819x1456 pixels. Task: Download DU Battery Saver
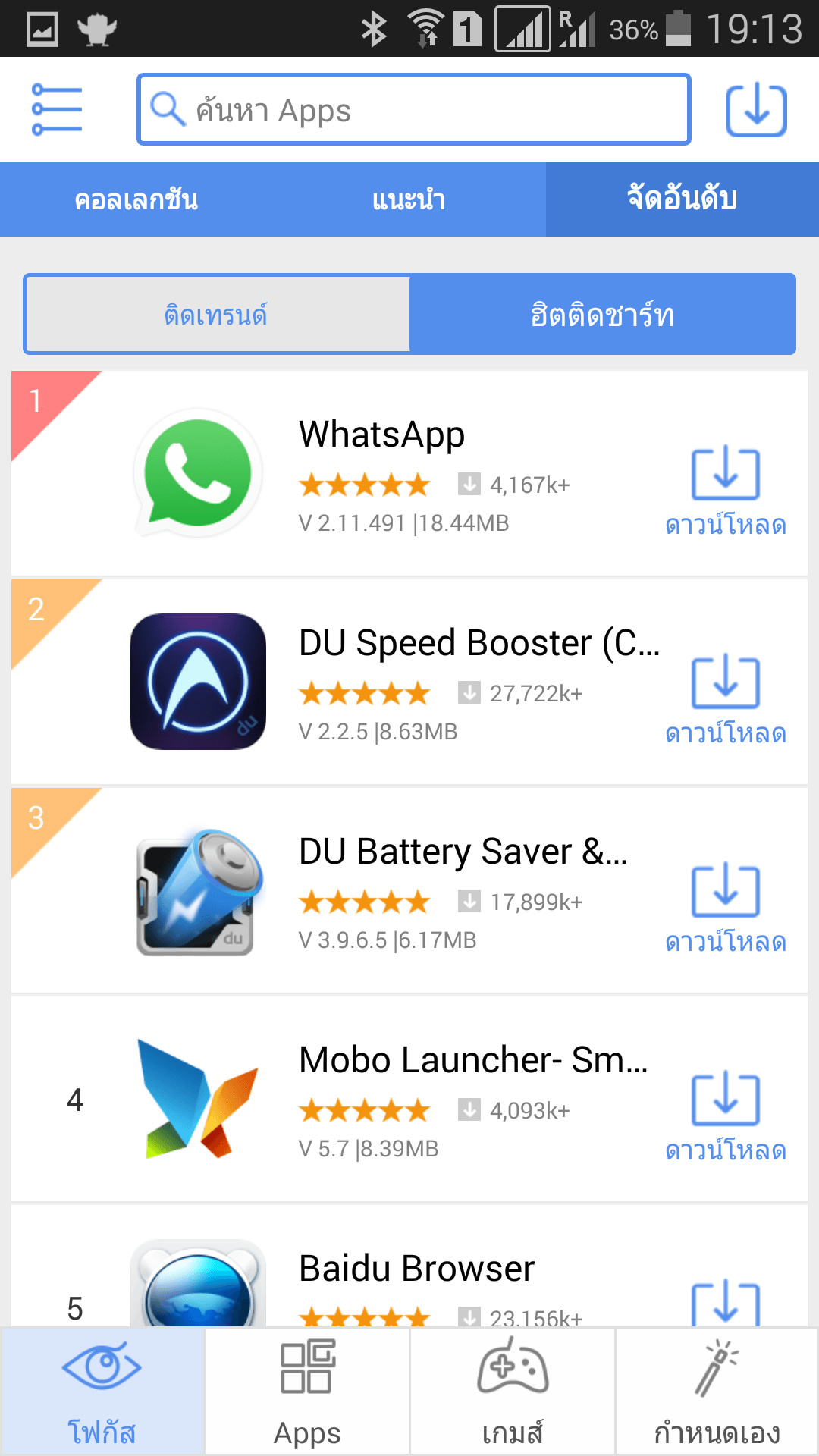click(x=725, y=908)
